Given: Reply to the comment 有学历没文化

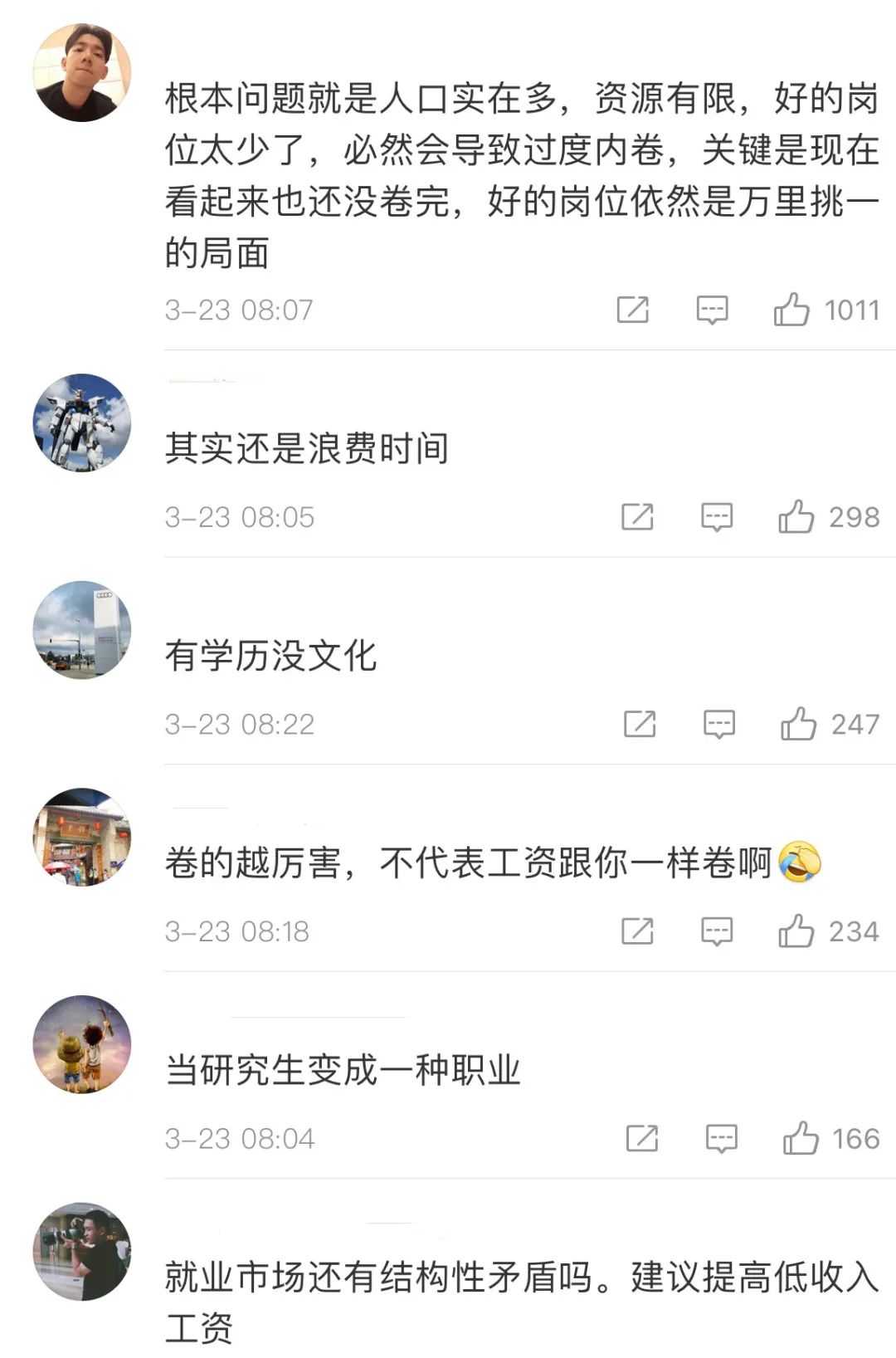Looking at the screenshot, I should pos(719,724).
